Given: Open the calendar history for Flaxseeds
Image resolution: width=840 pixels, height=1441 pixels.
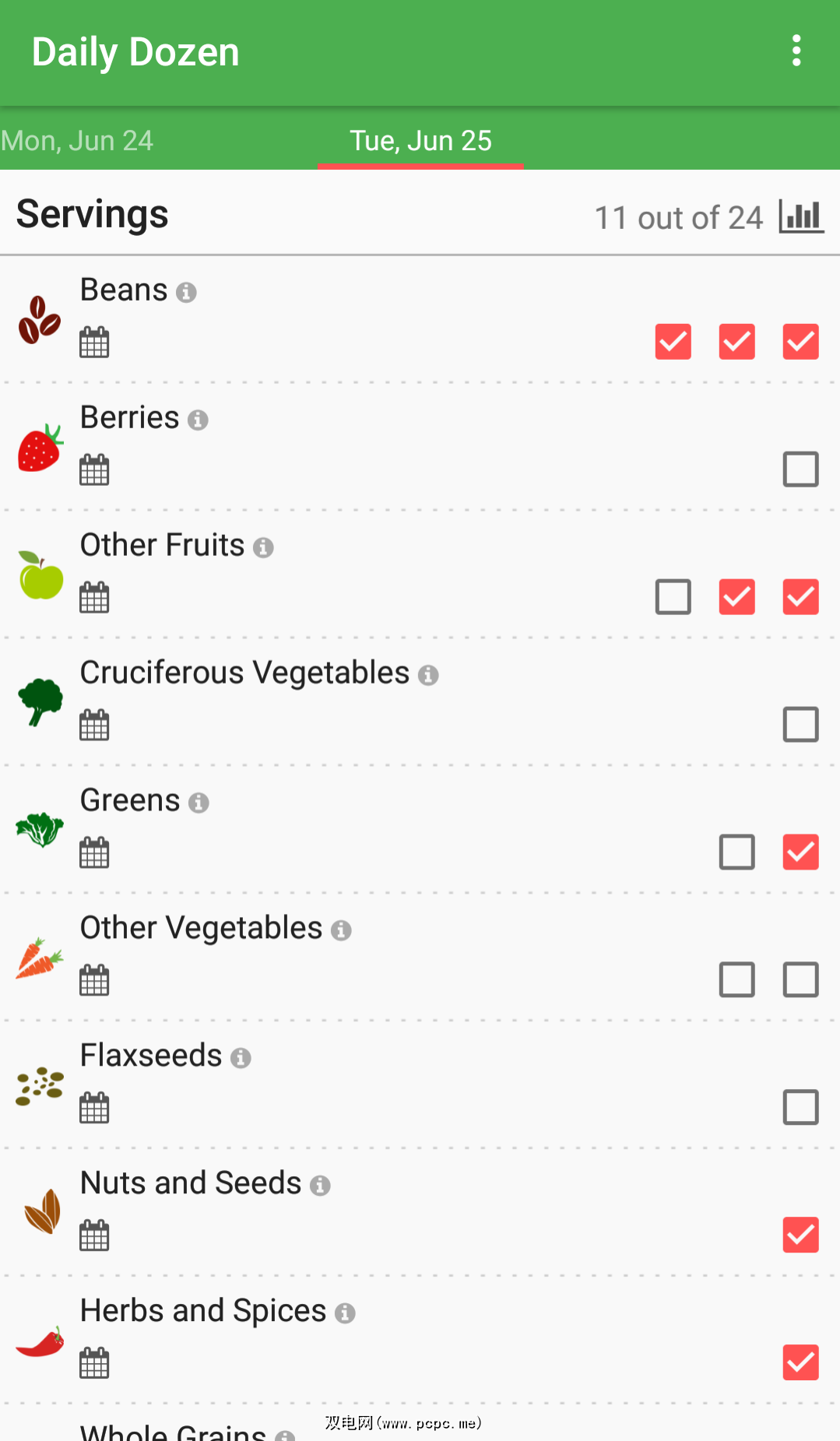Looking at the screenshot, I should (x=94, y=1108).
